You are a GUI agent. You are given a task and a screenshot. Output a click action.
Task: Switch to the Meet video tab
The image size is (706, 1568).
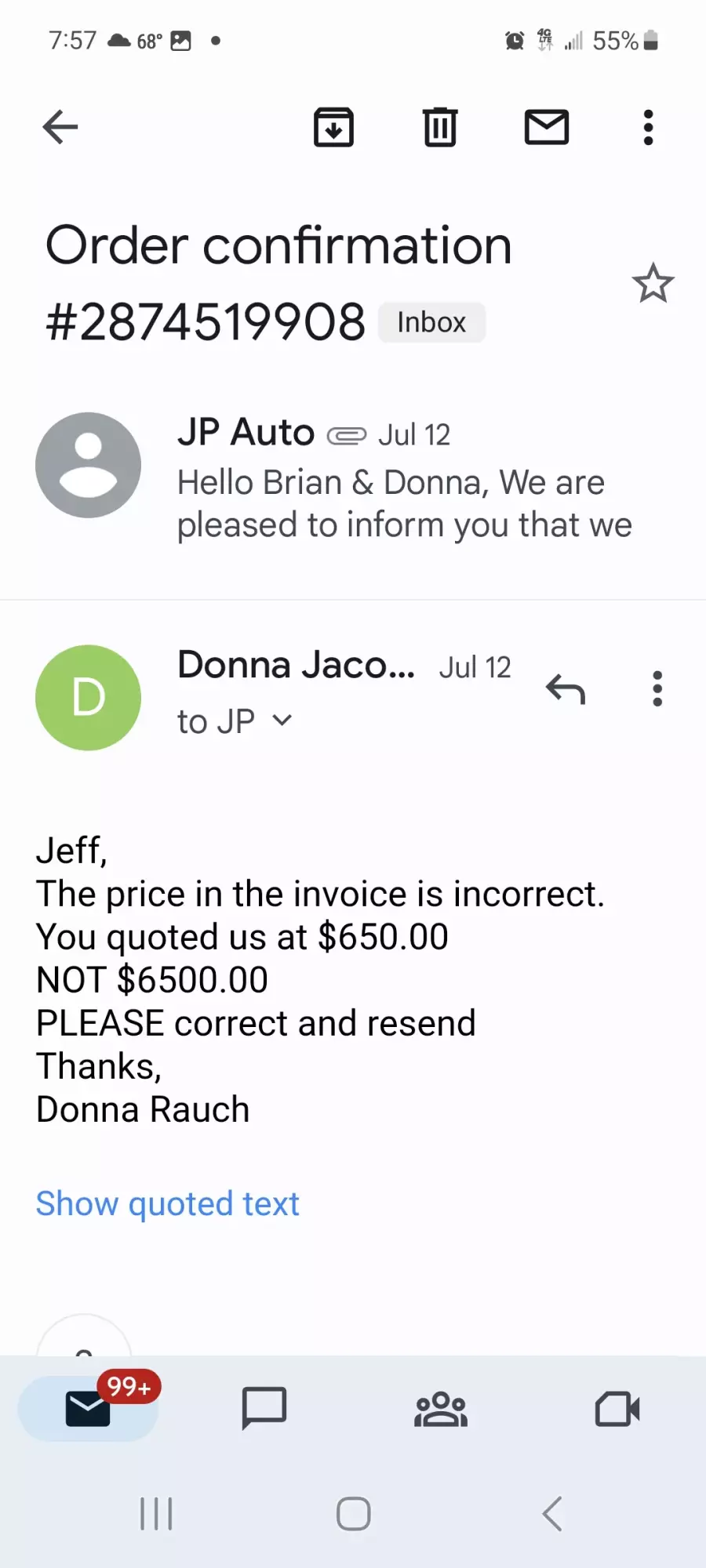pyautogui.click(x=617, y=1409)
